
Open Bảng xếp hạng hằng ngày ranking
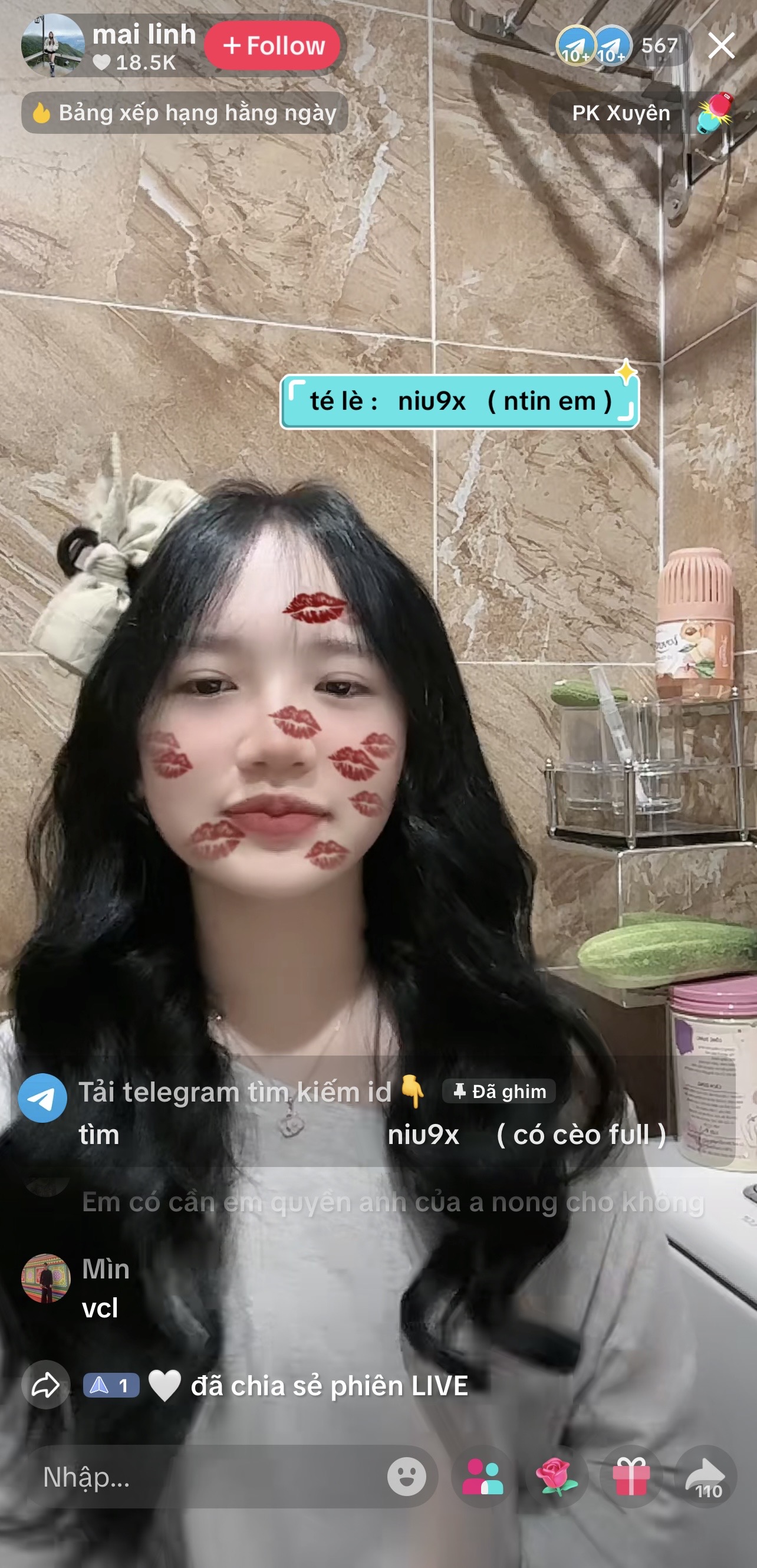point(185,113)
